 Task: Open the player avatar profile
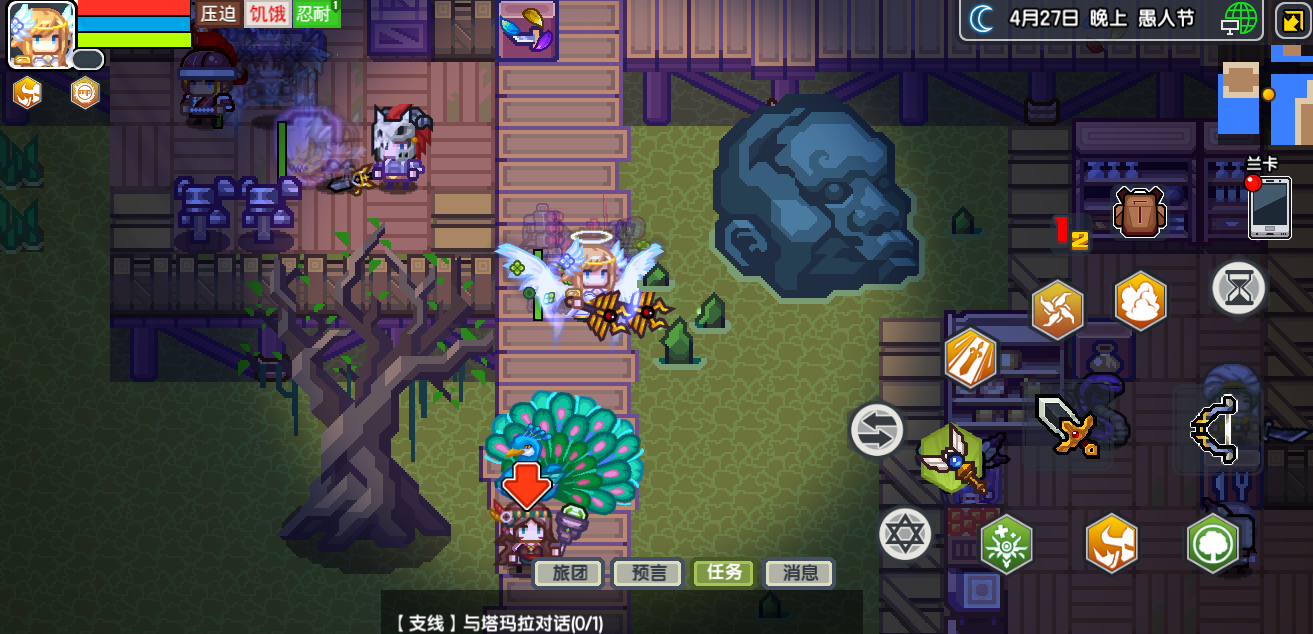point(42,33)
